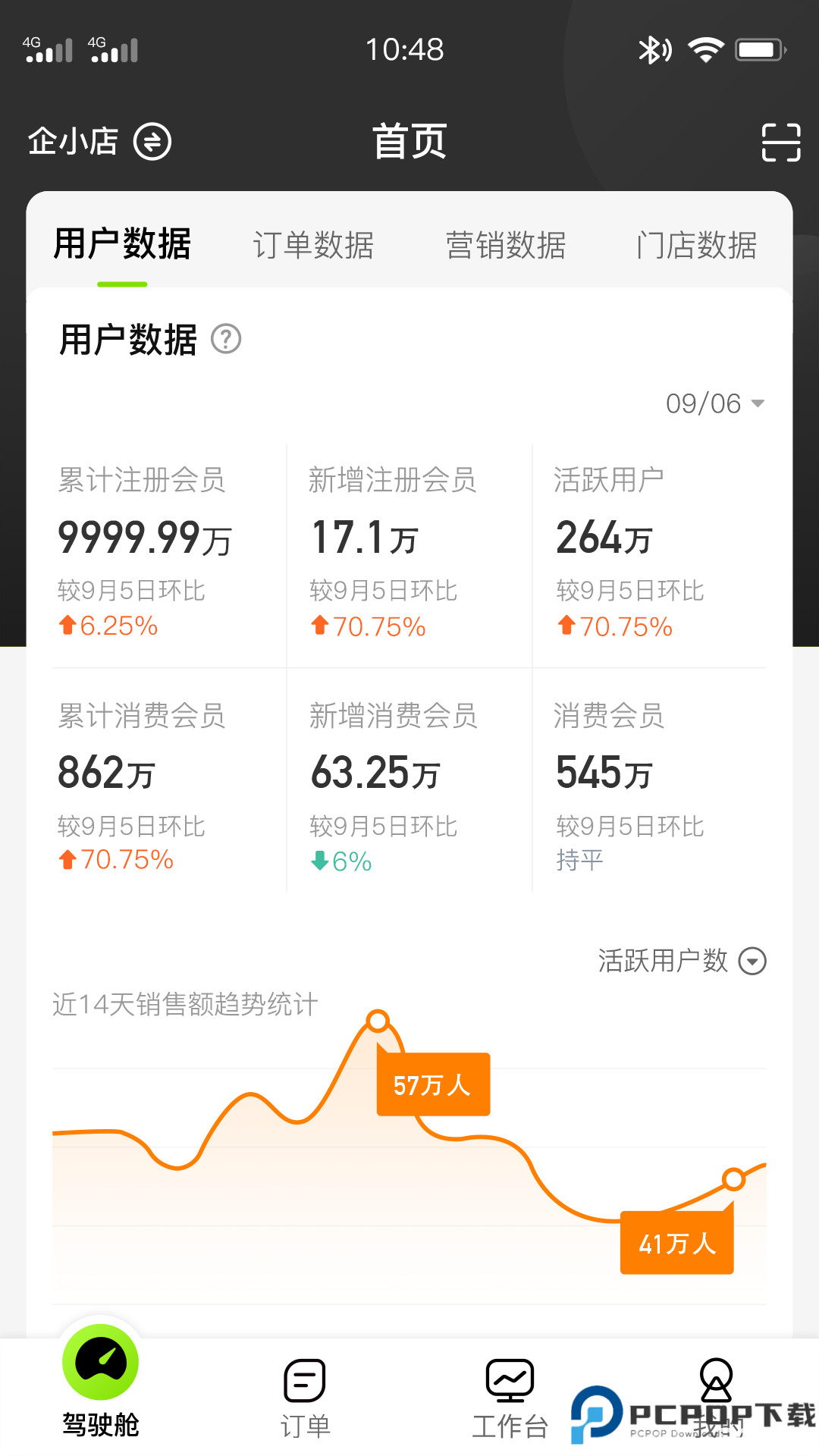Tap the 41万人 data point marker
The image size is (819, 1456).
[x=676, y=1242]
